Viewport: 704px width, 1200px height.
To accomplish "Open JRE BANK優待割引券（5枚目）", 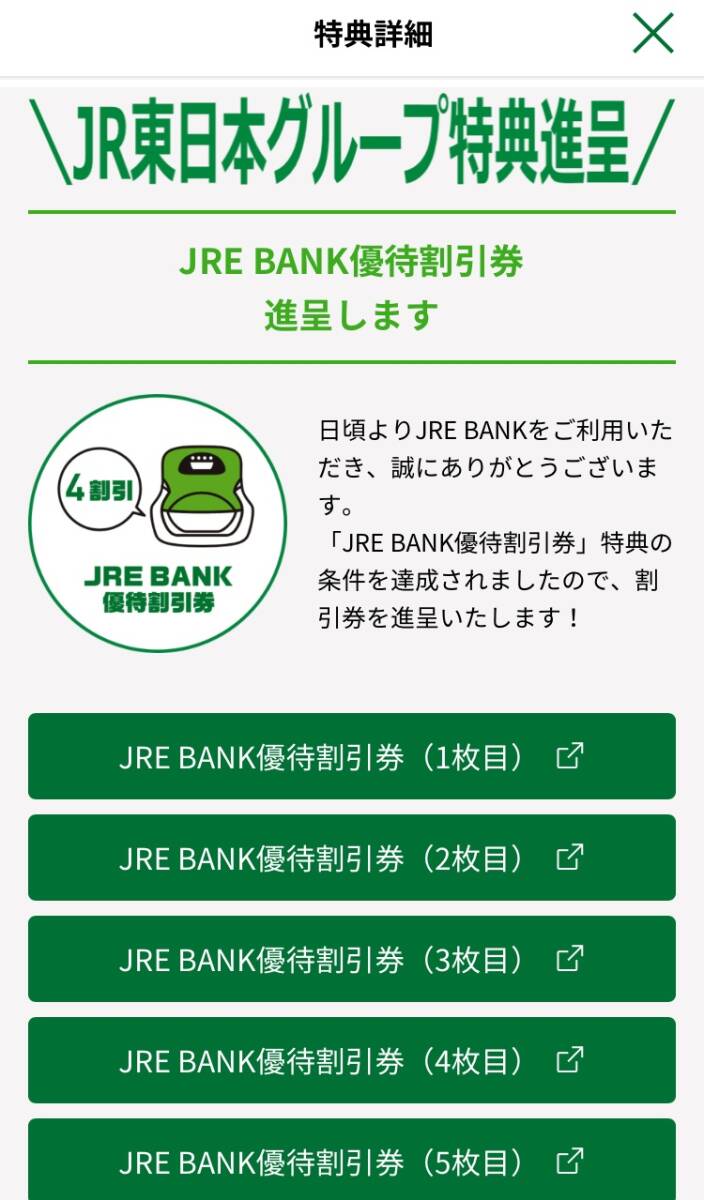I will coord(351,1161).
